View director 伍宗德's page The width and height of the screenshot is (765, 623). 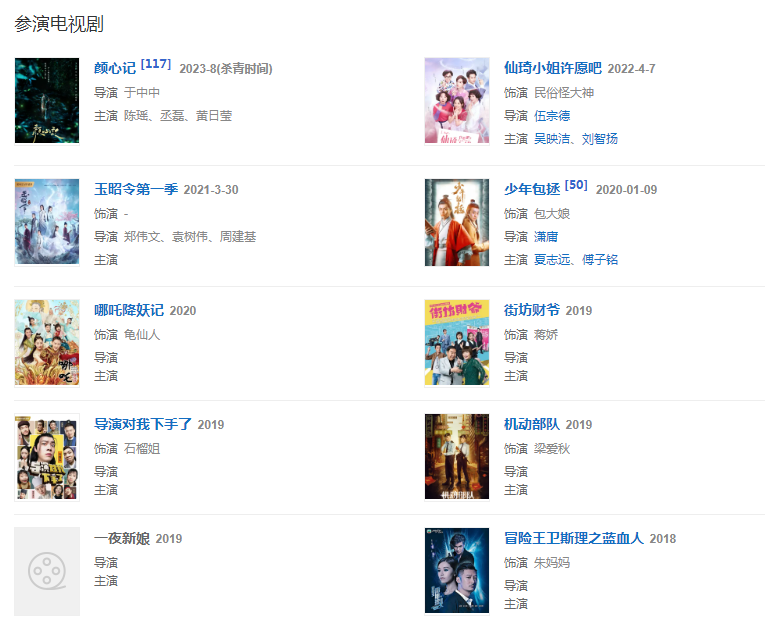(x=552, y=116)
